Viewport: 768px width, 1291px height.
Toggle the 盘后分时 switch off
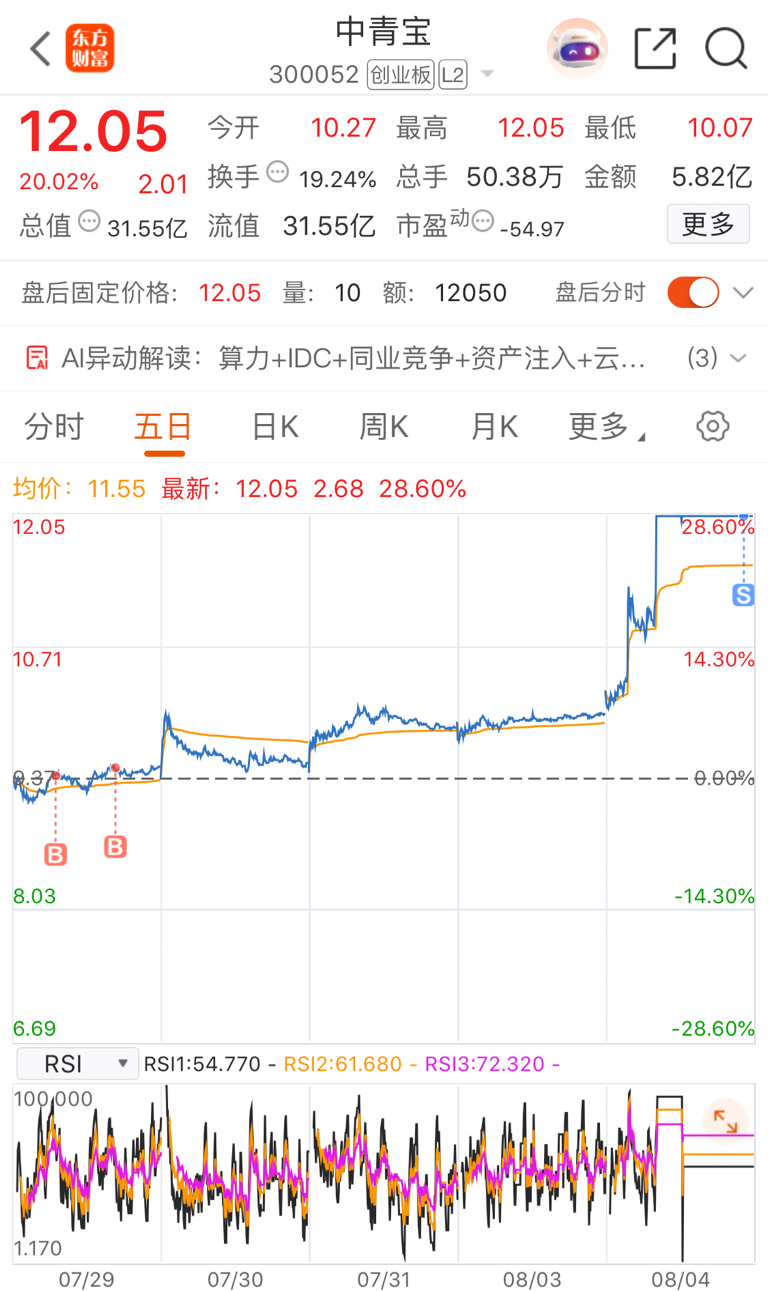pyautogui.click(x=693, y=293)
